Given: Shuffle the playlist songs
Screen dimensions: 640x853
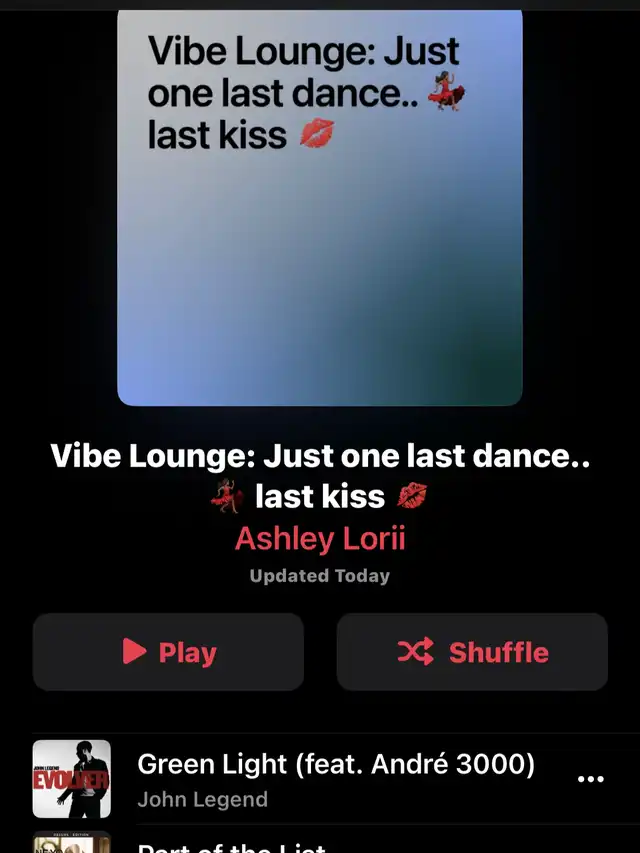Looking at the screenshot, I should coord(472,652).
